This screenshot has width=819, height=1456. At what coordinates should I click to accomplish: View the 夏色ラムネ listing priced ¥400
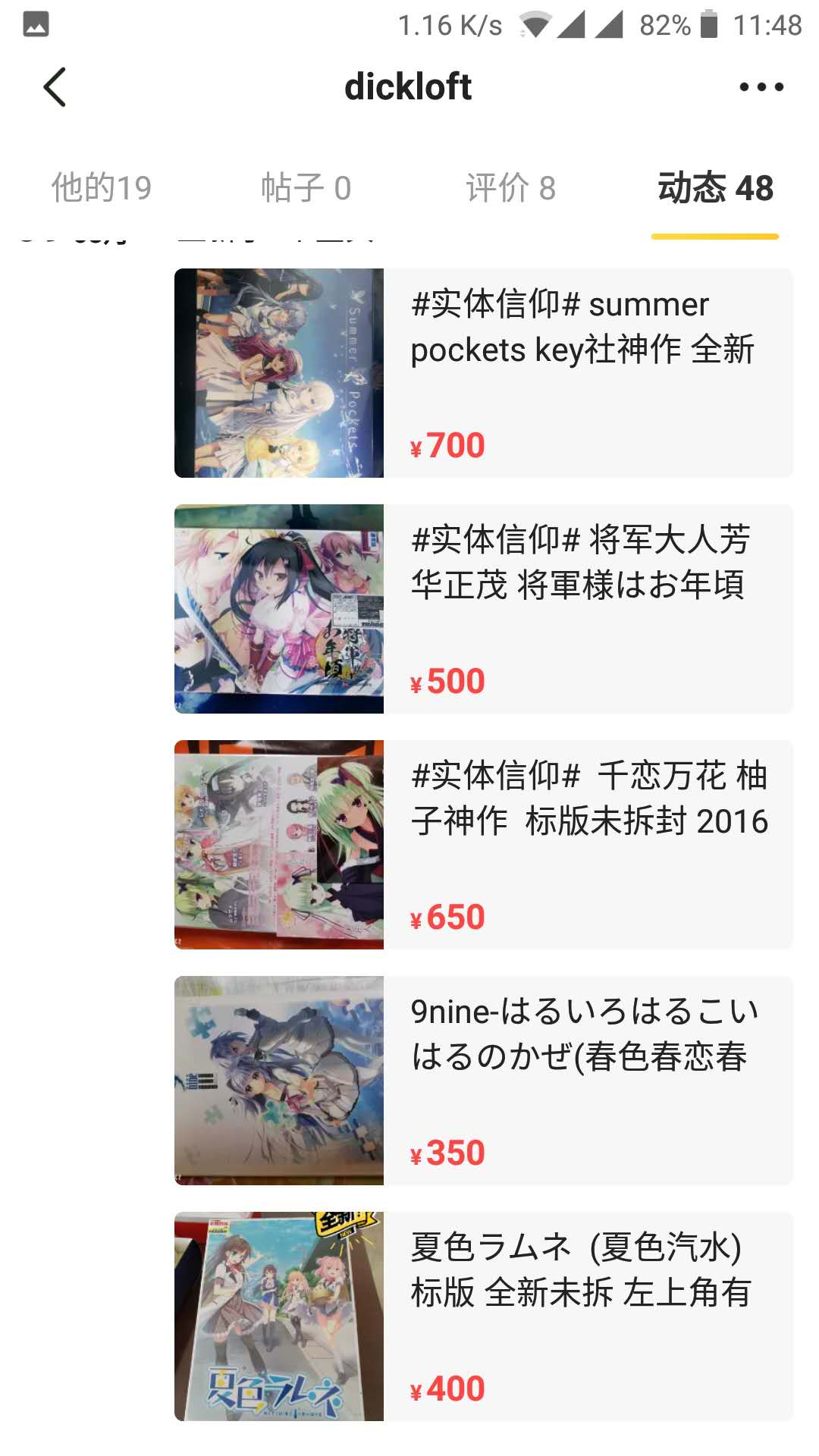484,1316
